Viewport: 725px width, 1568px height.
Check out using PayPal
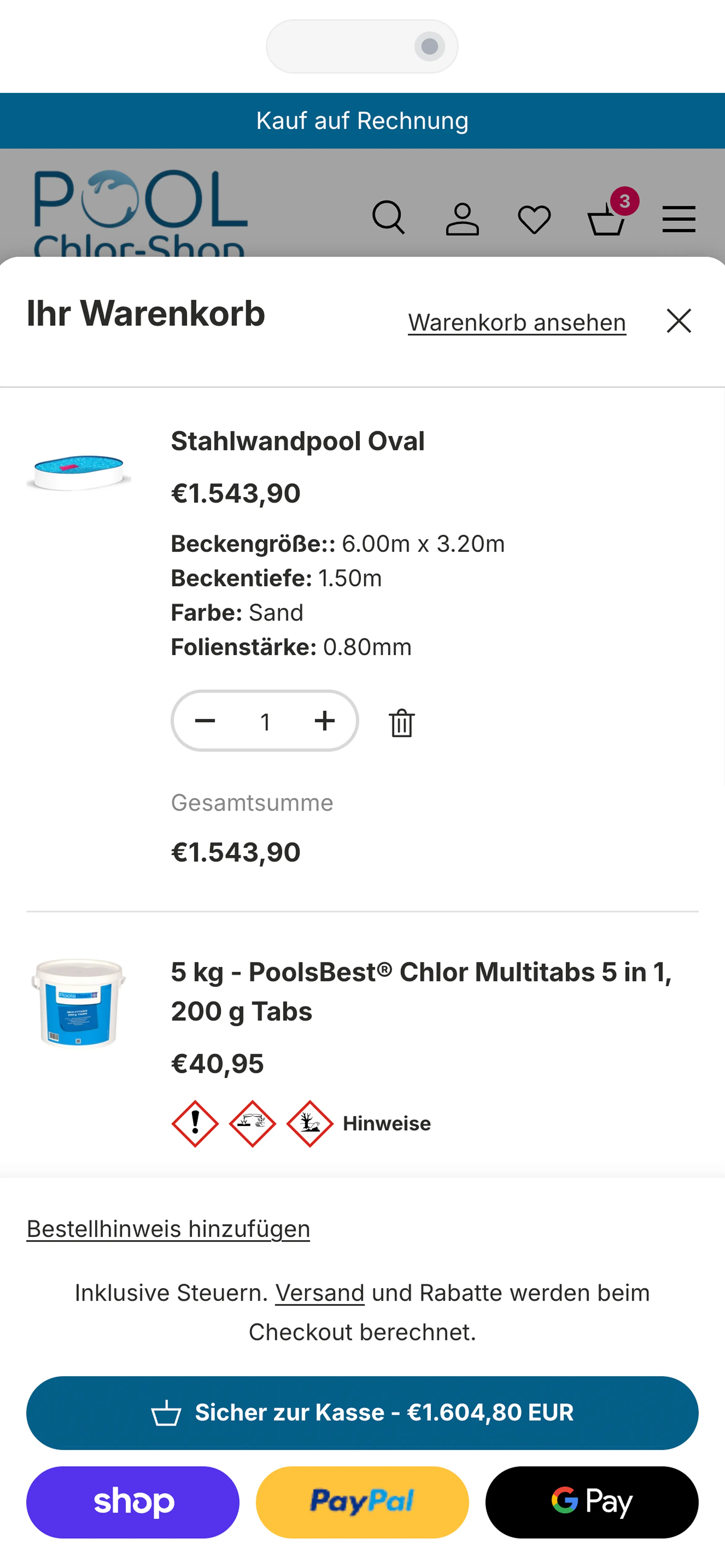[362, 1502]
